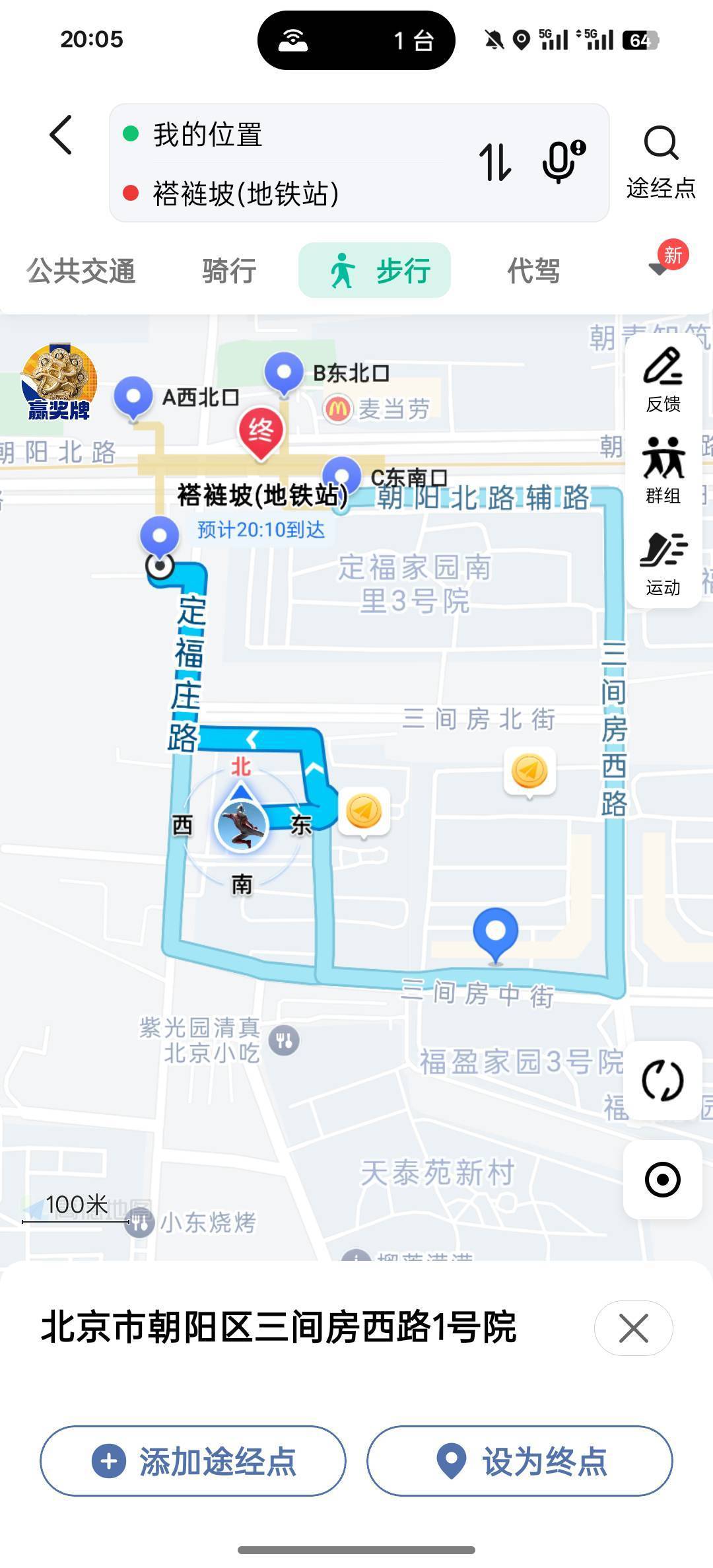This screenshot has height=1568, width=713.
Task: Set this address as destination via 设为终点
Action: 520,1461
